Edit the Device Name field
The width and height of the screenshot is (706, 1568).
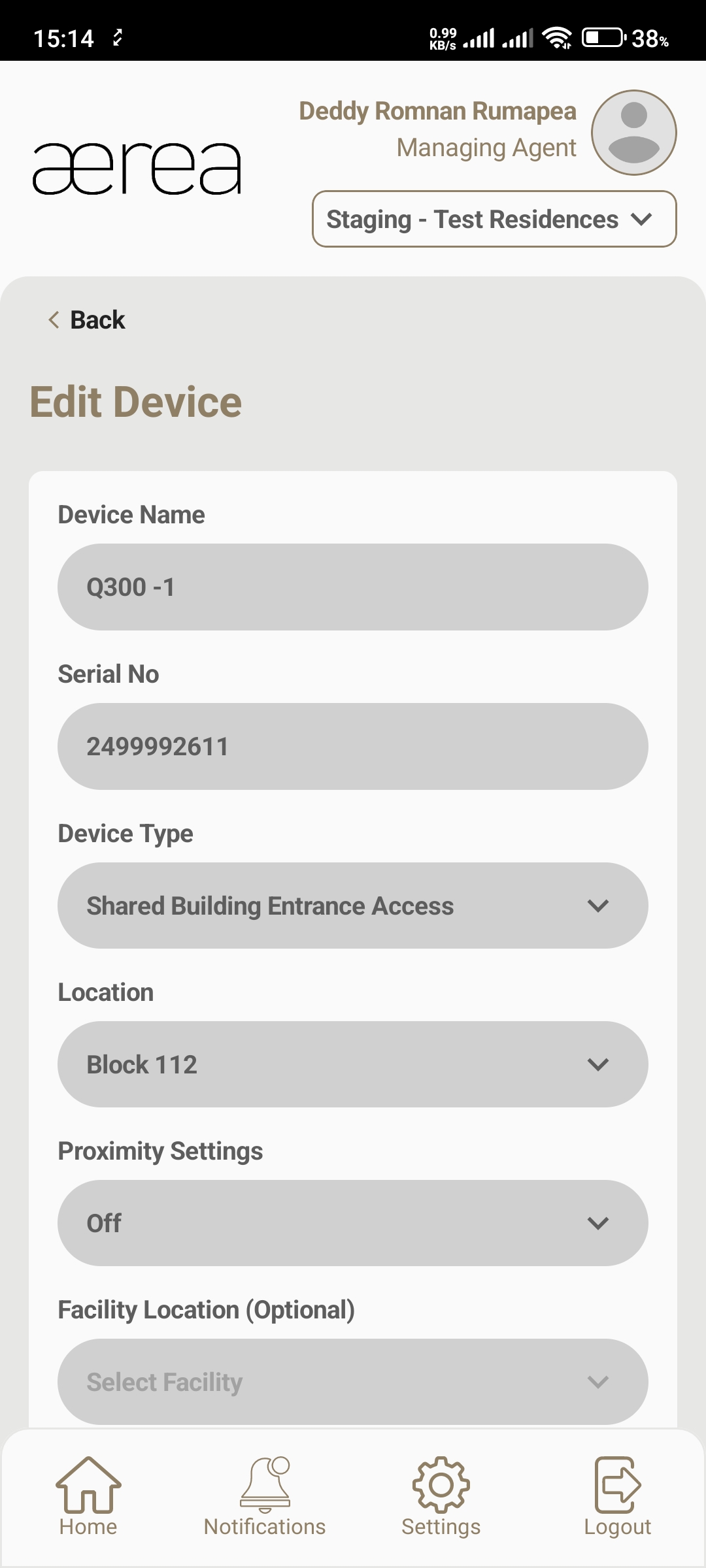click(353, 587)
